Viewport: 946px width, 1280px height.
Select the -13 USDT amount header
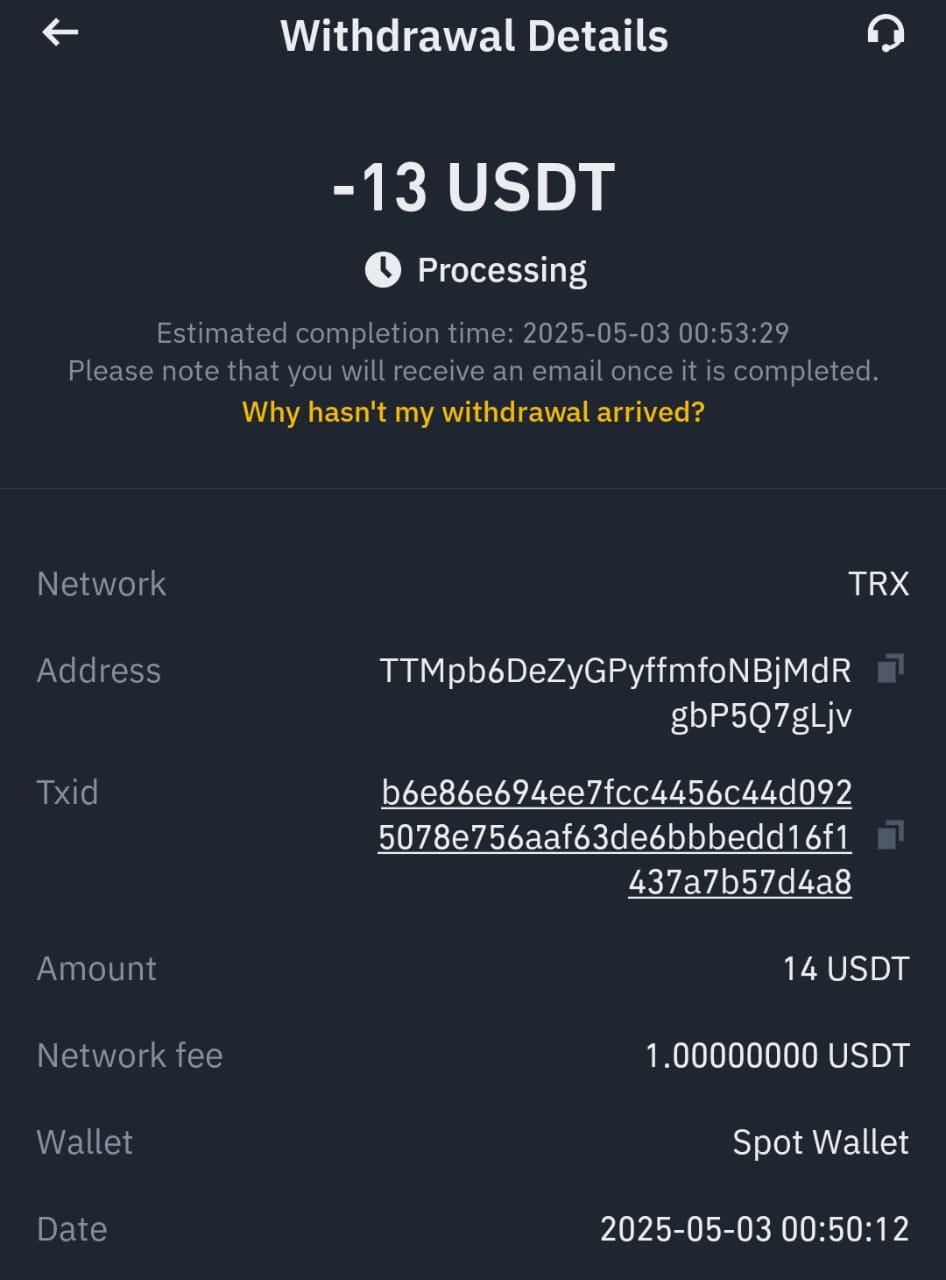473,186
